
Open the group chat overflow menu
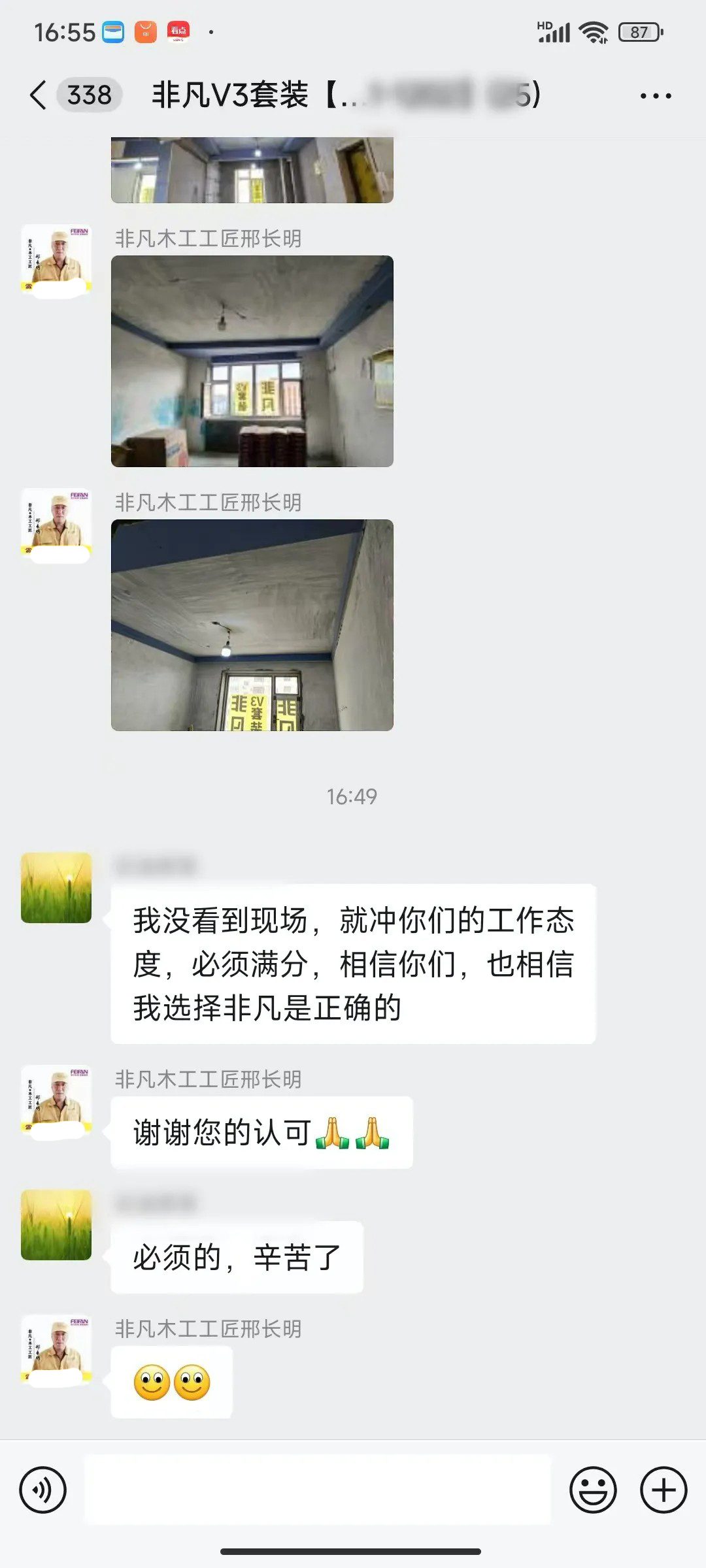(x=656, y=96)
